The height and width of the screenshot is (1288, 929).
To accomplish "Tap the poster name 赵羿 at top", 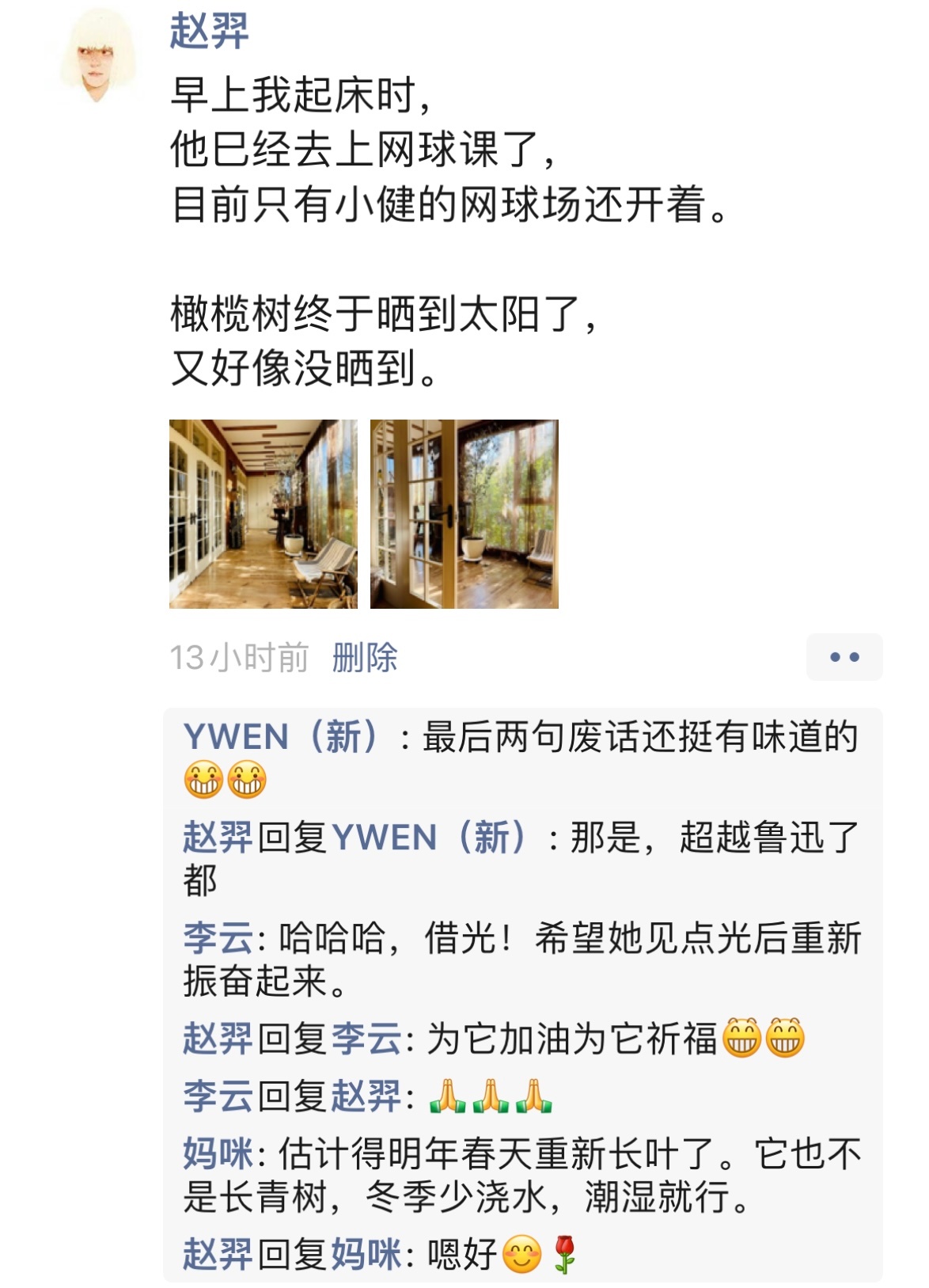I will [x=210, y=32].
